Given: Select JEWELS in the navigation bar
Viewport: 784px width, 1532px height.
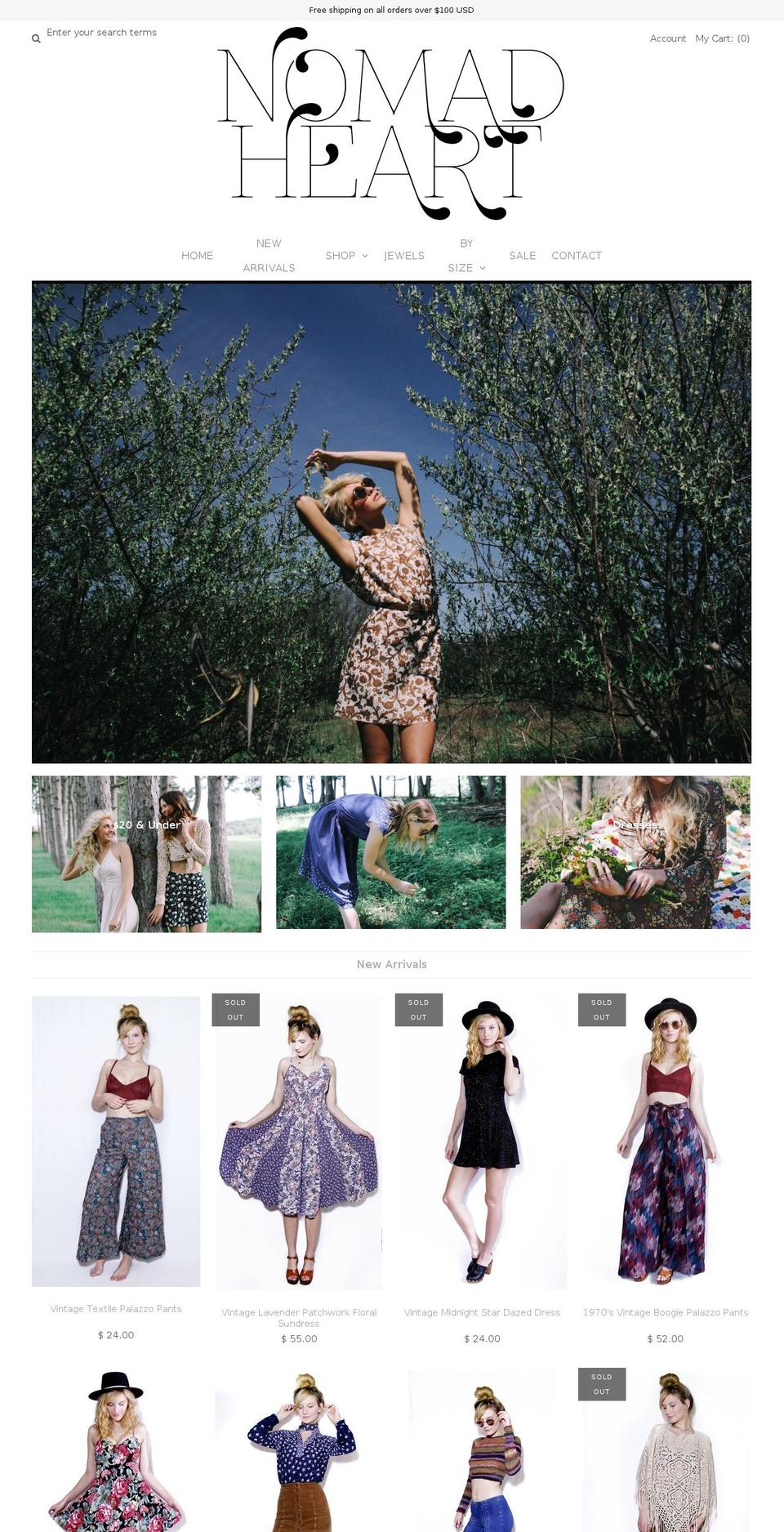Looking at the screenshot, I should [403, 255].
